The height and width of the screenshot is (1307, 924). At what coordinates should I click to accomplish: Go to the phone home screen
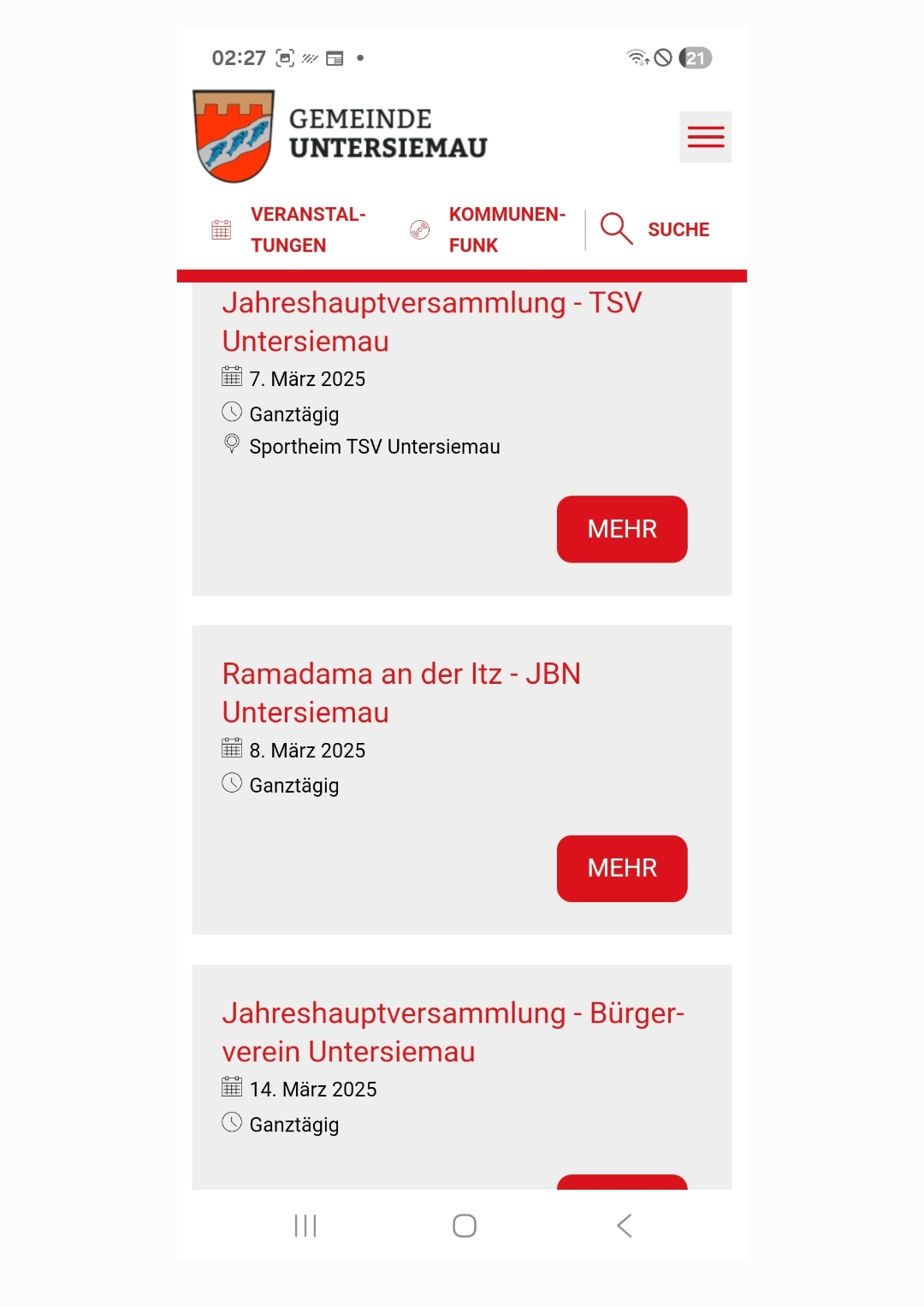pos(465,1226)
